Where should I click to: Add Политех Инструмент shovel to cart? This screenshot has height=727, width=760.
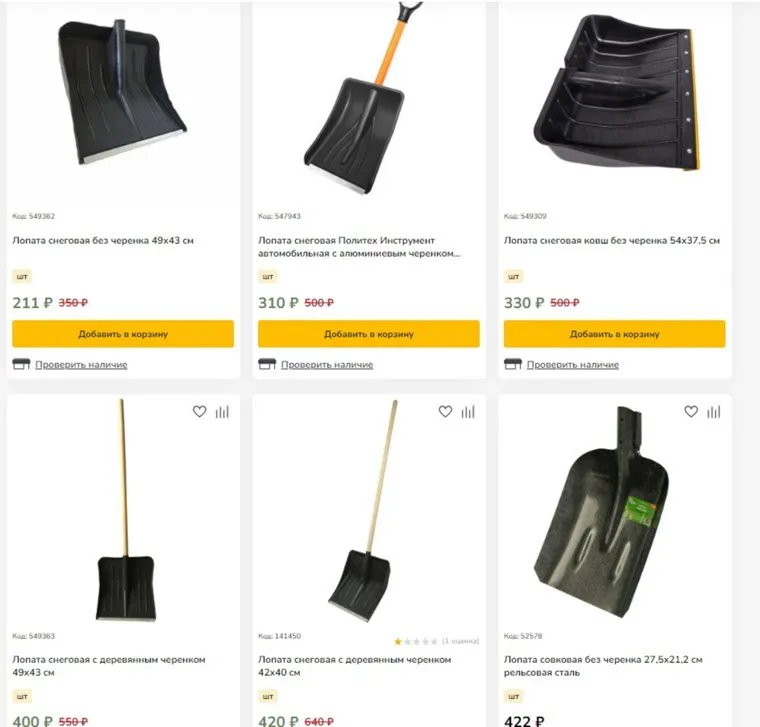click(x=368, y=334)
